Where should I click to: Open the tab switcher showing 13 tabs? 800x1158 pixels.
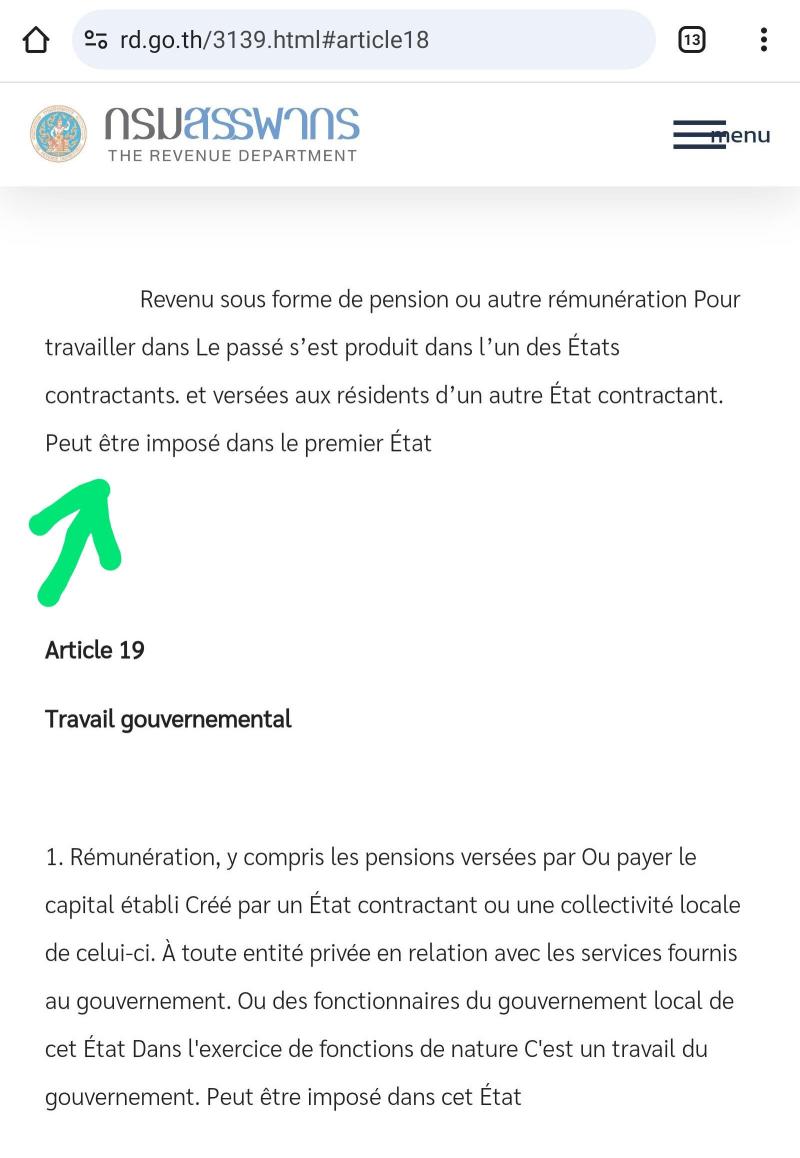point(691,40)
